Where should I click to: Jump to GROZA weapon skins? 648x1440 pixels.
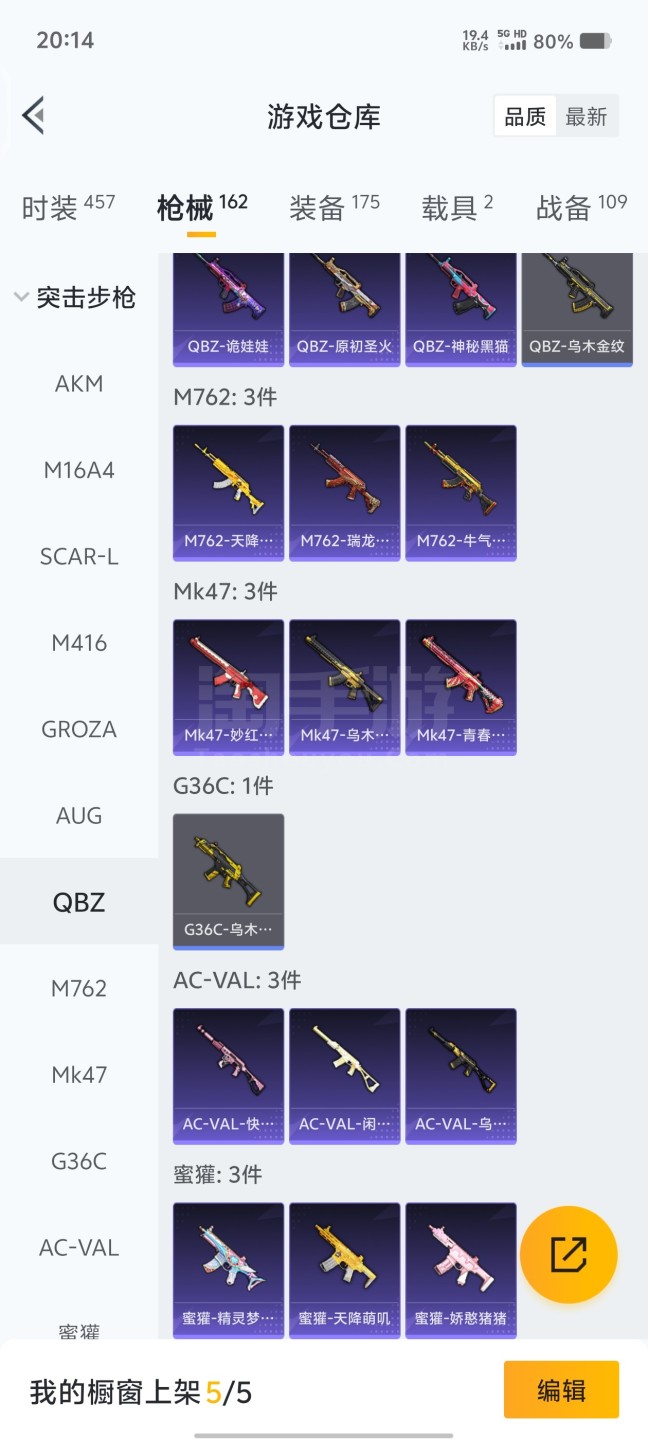click(x=79, y=729)
